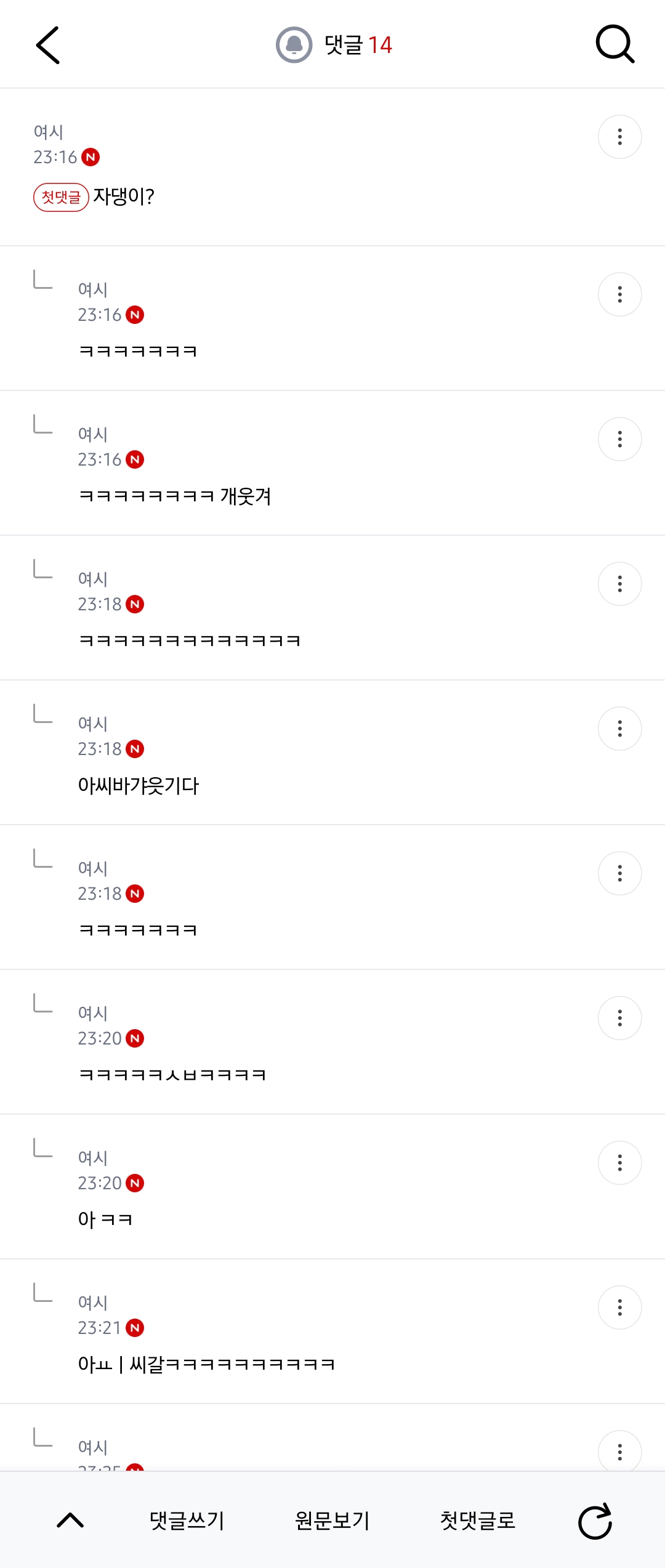Open options for the '자댕이?' comment

pos(619,137)
